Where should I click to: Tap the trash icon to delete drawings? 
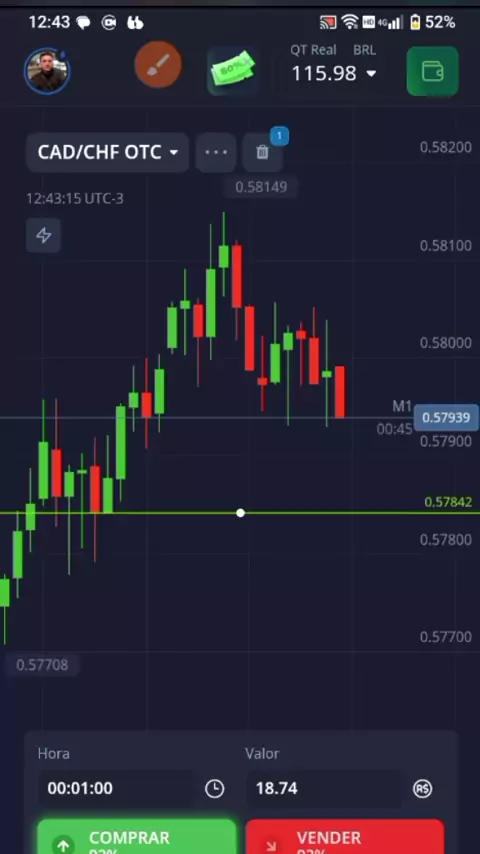tap(263, 152)
